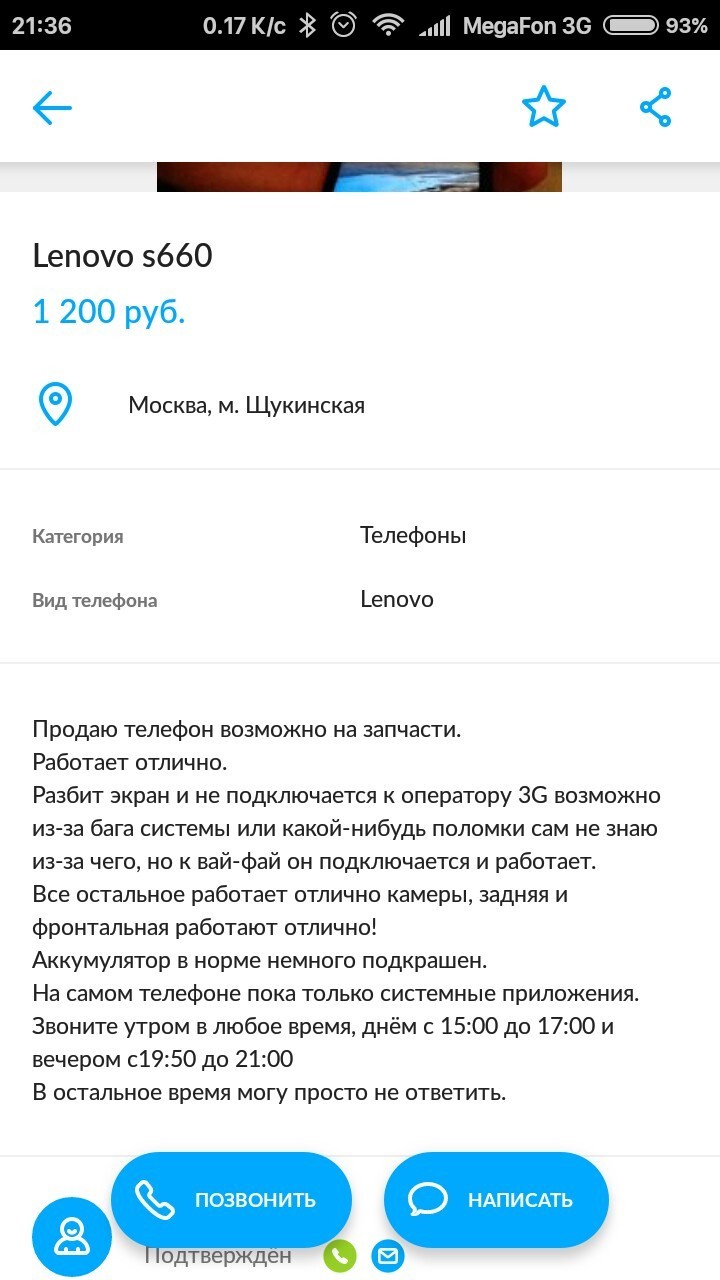The height and width of the screenshot is (1280, 720).
Task: Open the seller's profile avatar
Action: [x=71, y=1238]
